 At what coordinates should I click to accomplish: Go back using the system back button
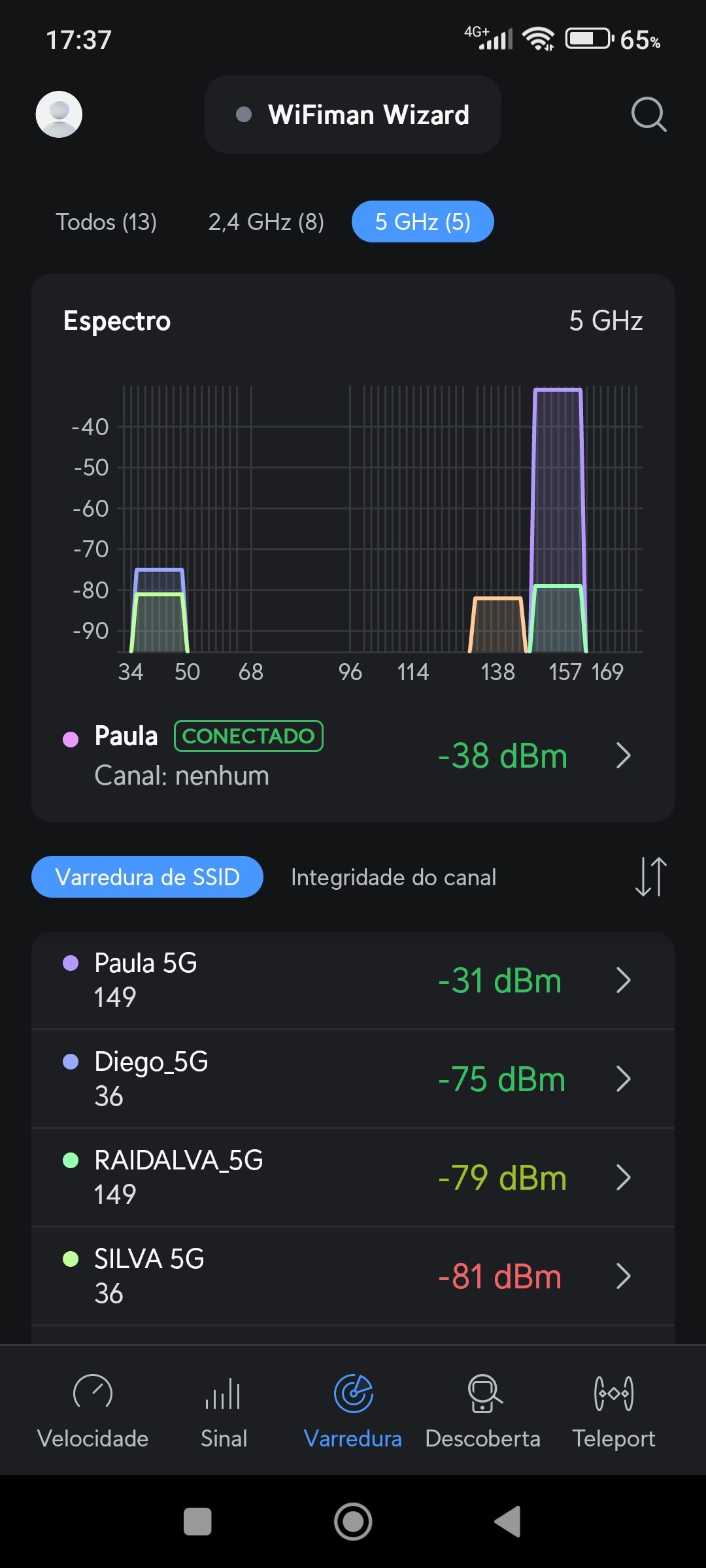pos(507,1522)
